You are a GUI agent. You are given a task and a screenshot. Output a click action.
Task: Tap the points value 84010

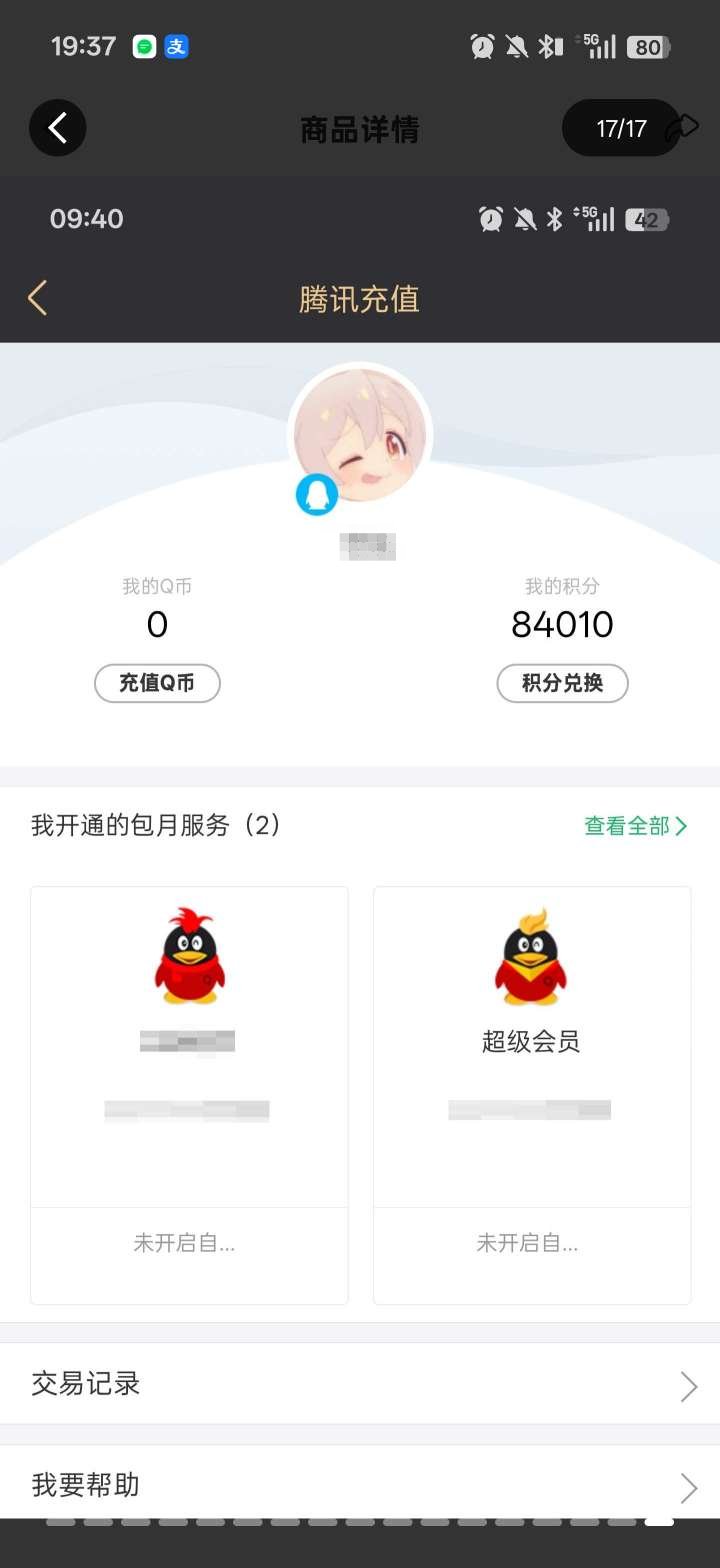pyautogui.click(x=562, y=624)
